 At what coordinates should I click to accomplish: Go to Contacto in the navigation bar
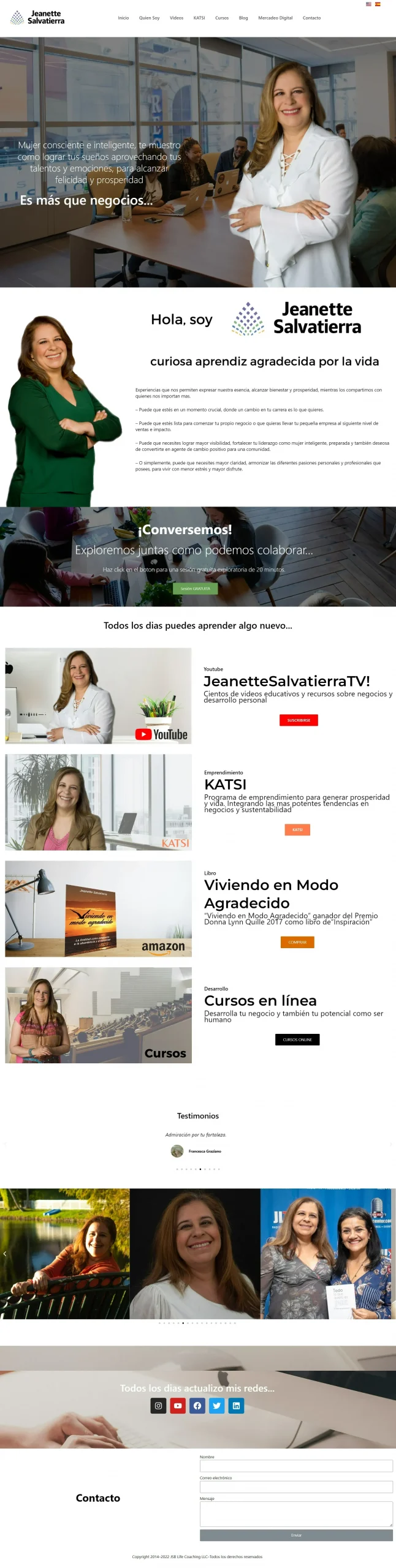311,18
